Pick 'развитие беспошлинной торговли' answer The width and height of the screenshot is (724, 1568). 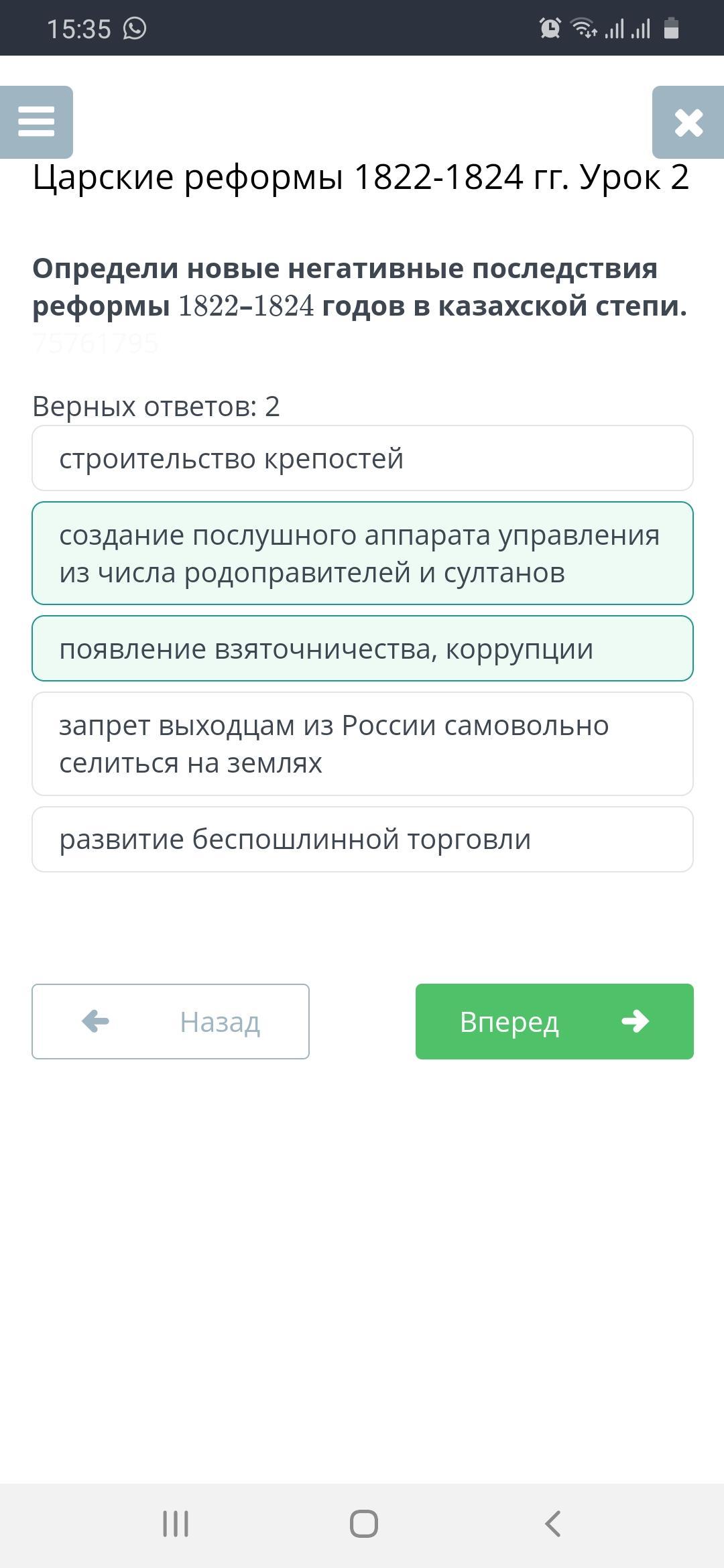[x=363, y=839]
